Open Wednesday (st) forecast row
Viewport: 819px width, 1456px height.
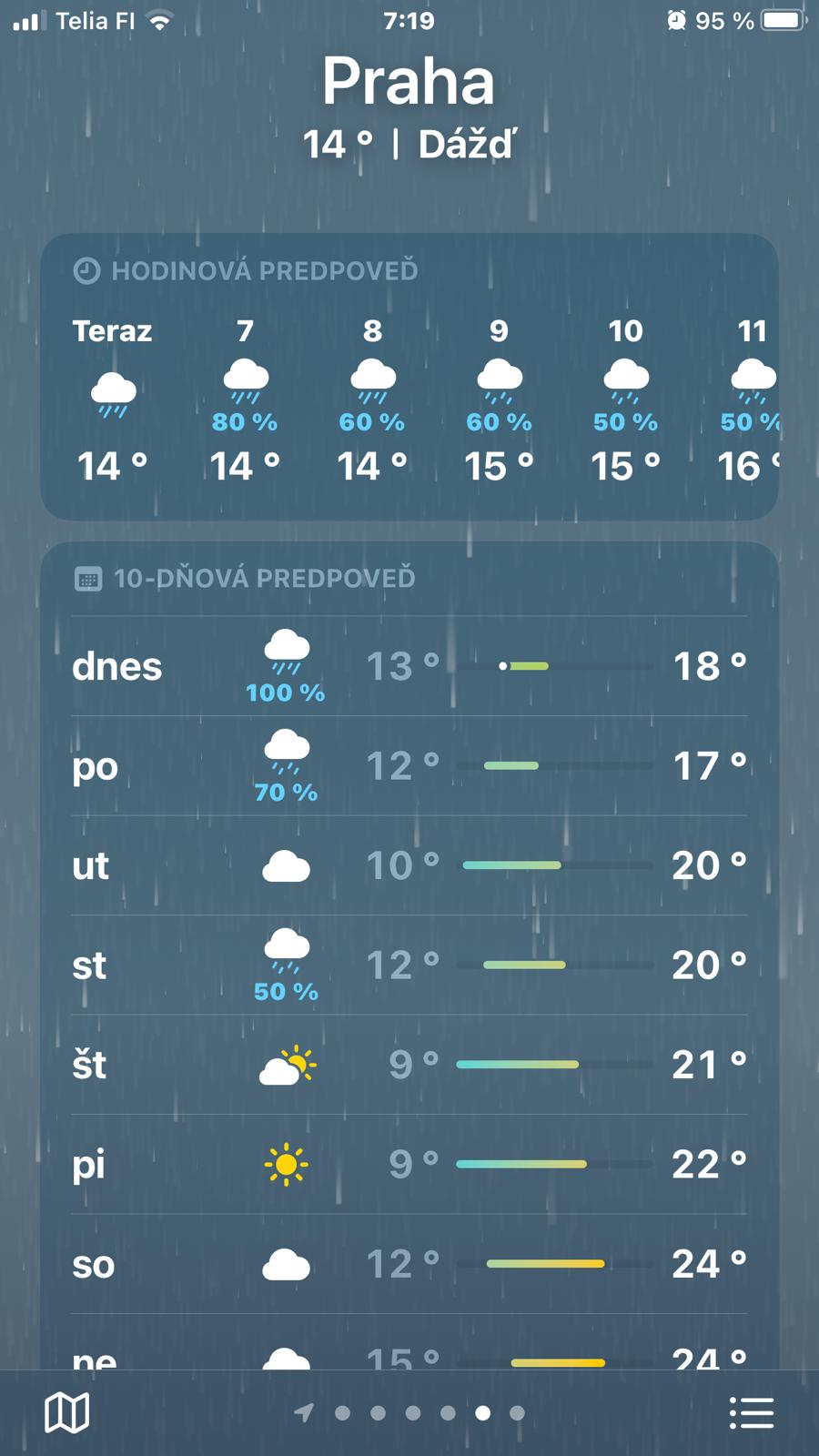[409, 966]
